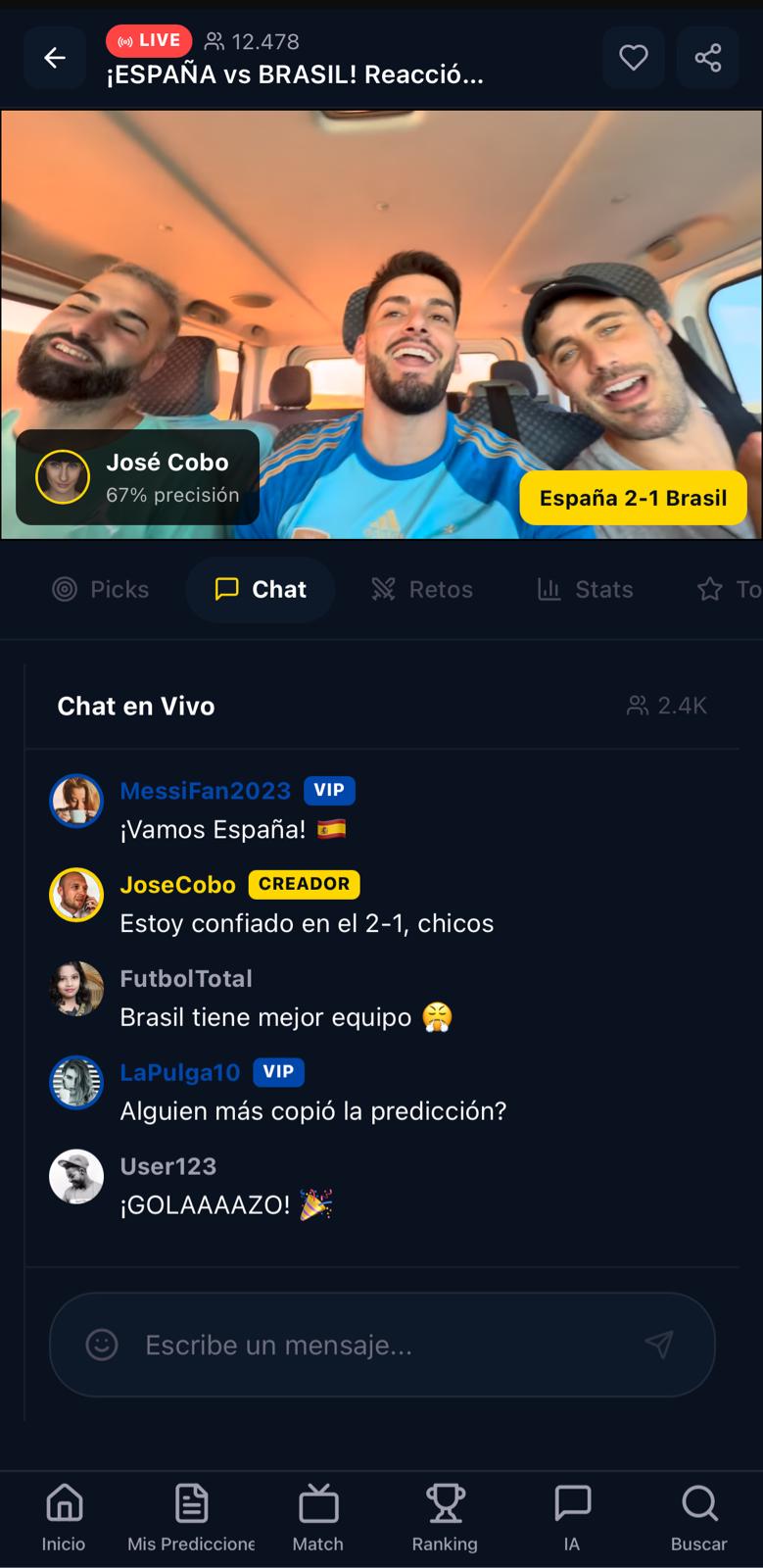Tap the CREADOR badge next to JoseCobo
The height and width of the screenshot is (1568, 763).
pos(304,884)
